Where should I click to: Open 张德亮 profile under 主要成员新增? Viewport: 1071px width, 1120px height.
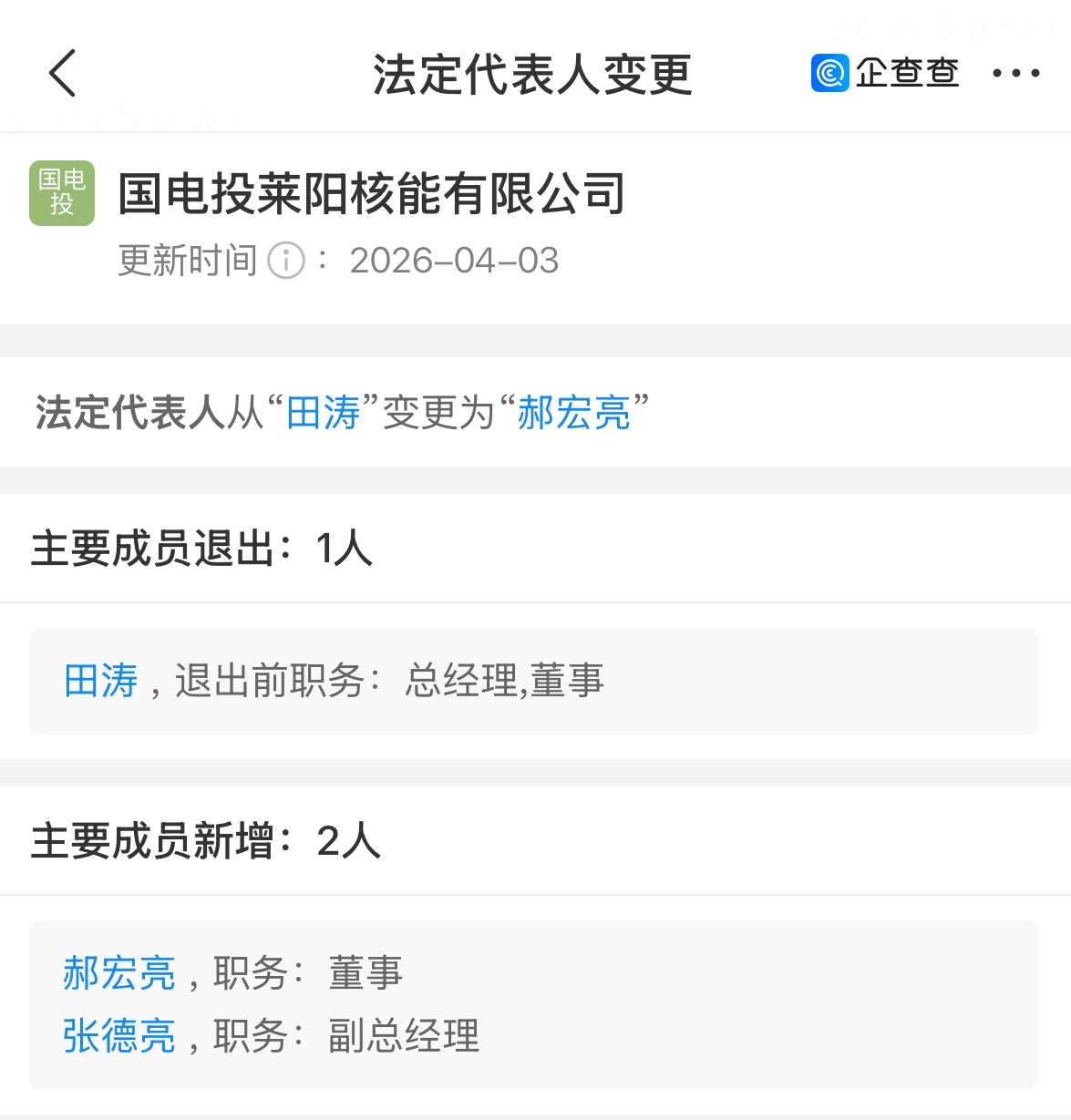(119, 1036)
